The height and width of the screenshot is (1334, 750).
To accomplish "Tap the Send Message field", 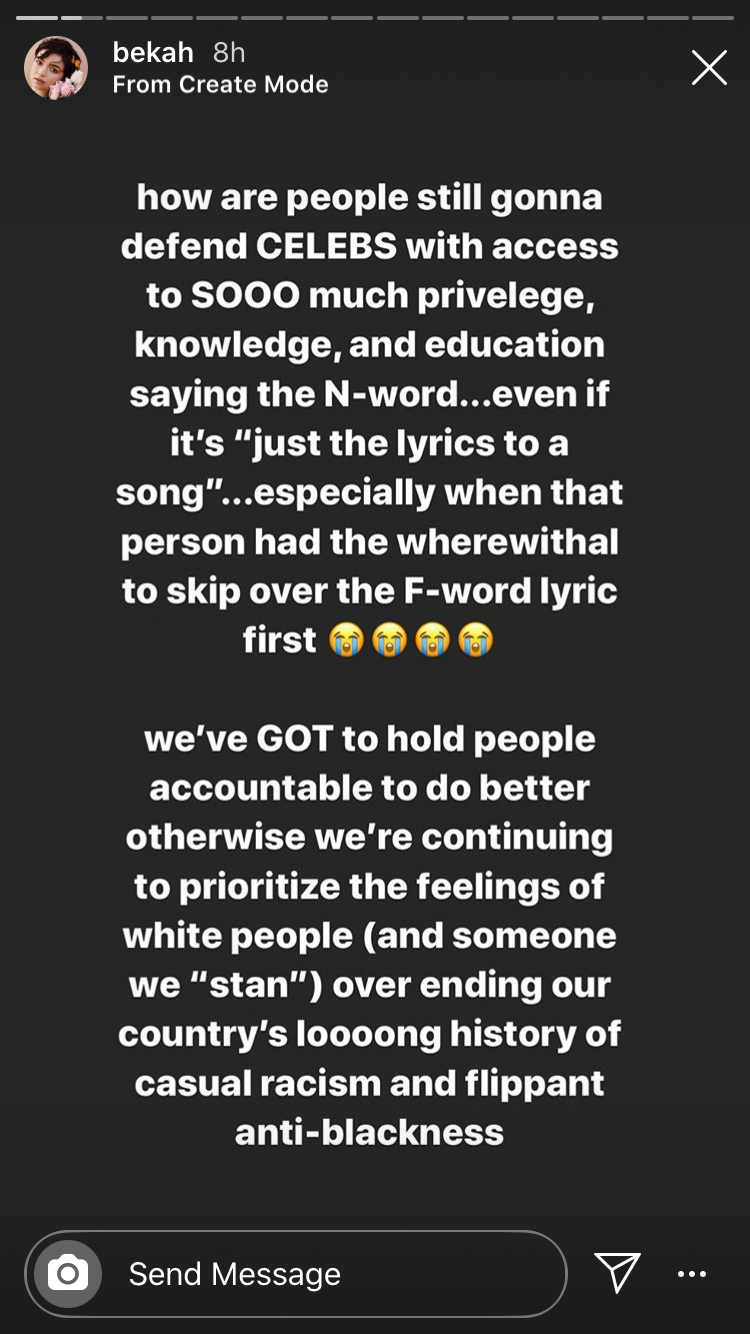I will click(296, 1273).
